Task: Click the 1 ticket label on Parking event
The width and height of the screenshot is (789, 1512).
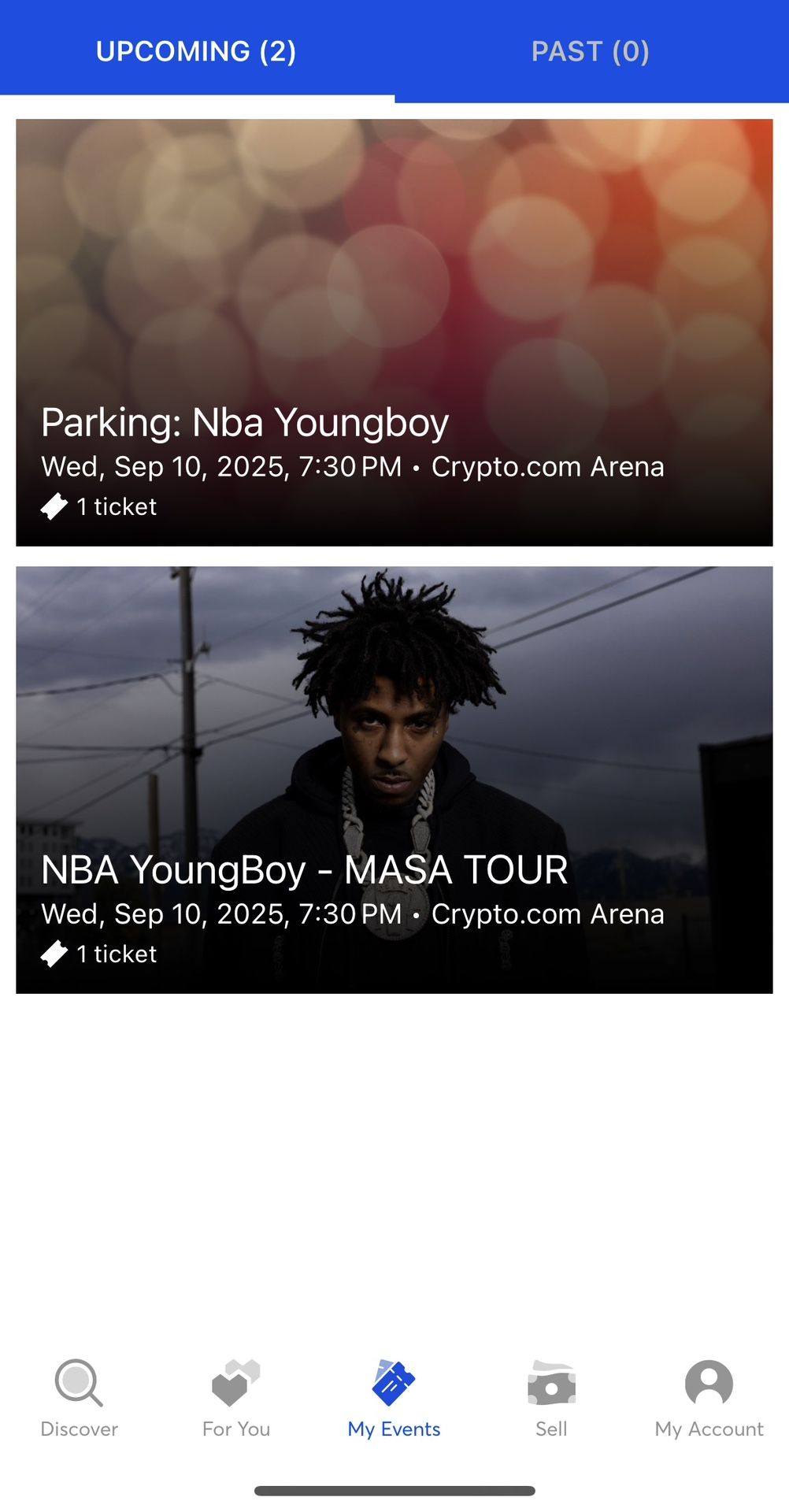Action: [115, 506]
